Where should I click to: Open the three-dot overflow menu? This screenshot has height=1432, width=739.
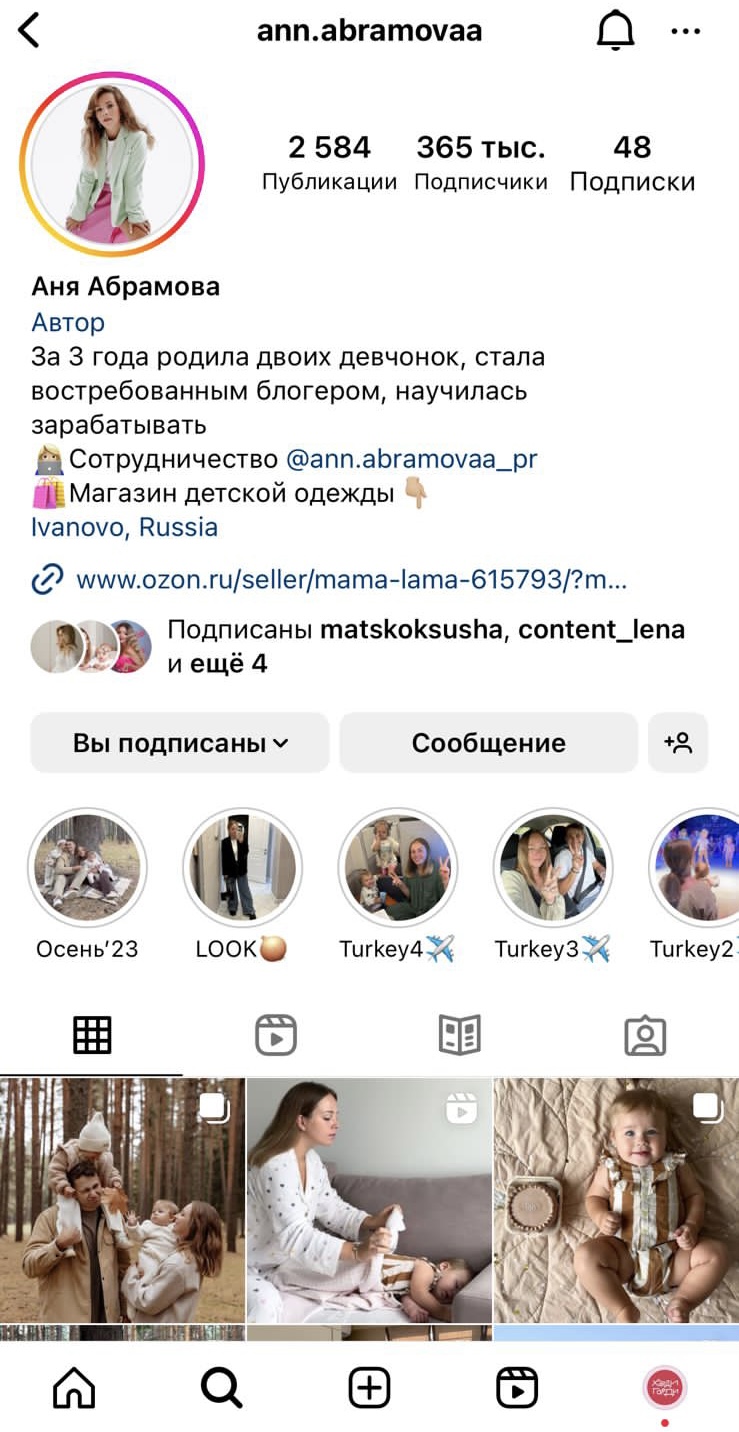tap(686, 31)
